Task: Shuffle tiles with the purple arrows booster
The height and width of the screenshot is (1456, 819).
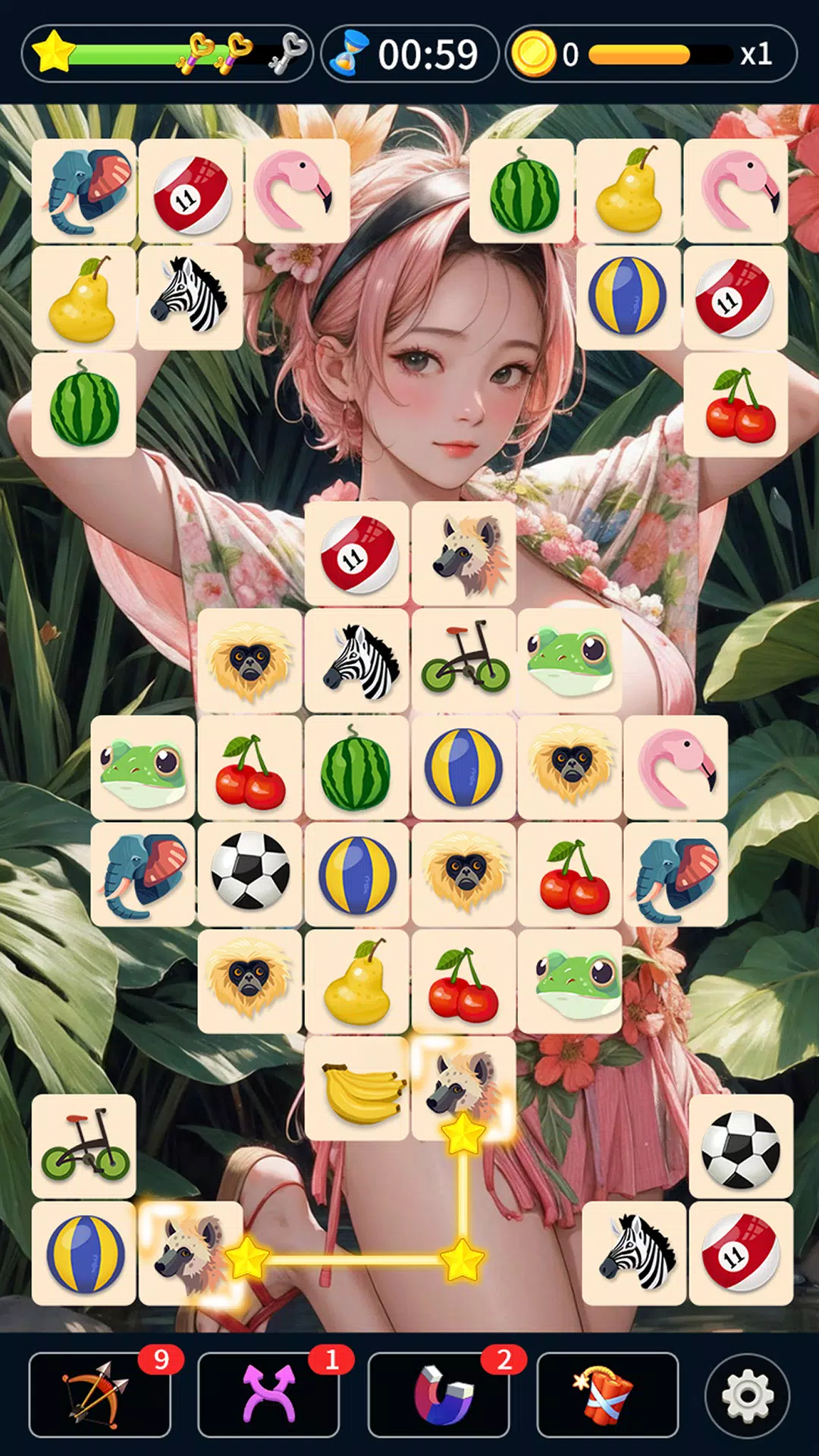Action: pyautogui.click(x=268, y=1394)
